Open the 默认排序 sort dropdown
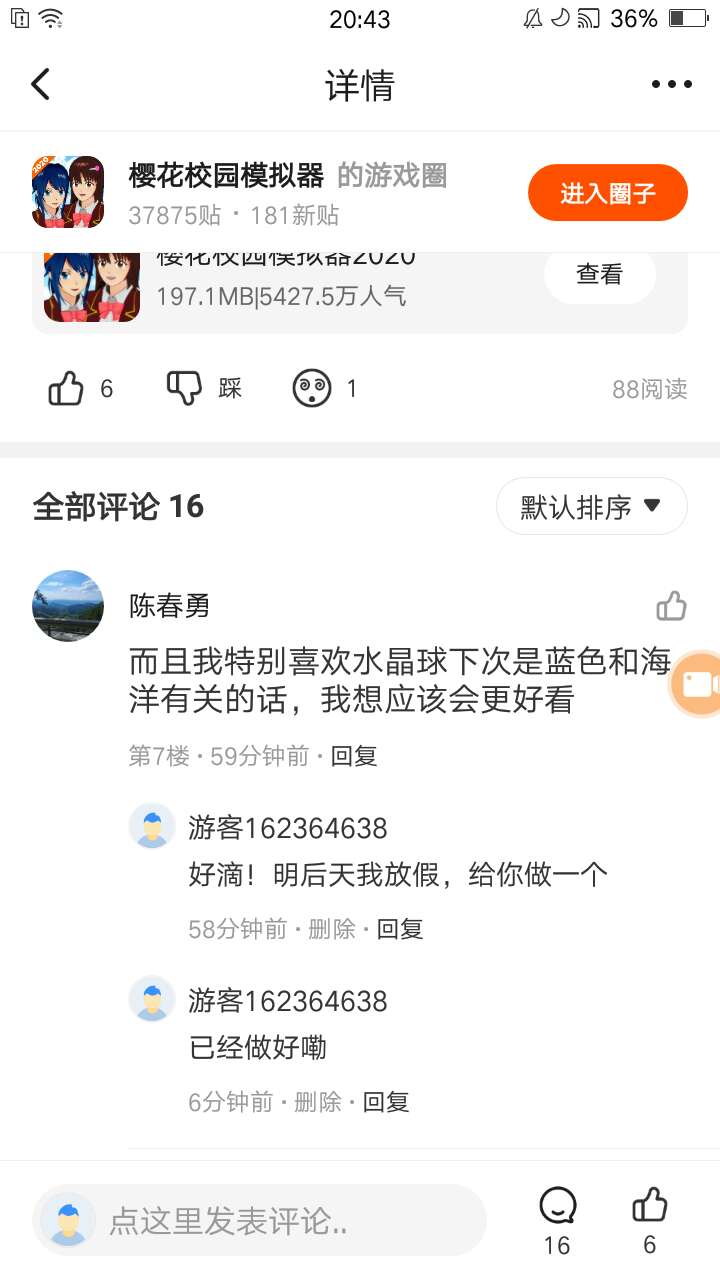720x1280 pixels. click(x=591, y=507)
